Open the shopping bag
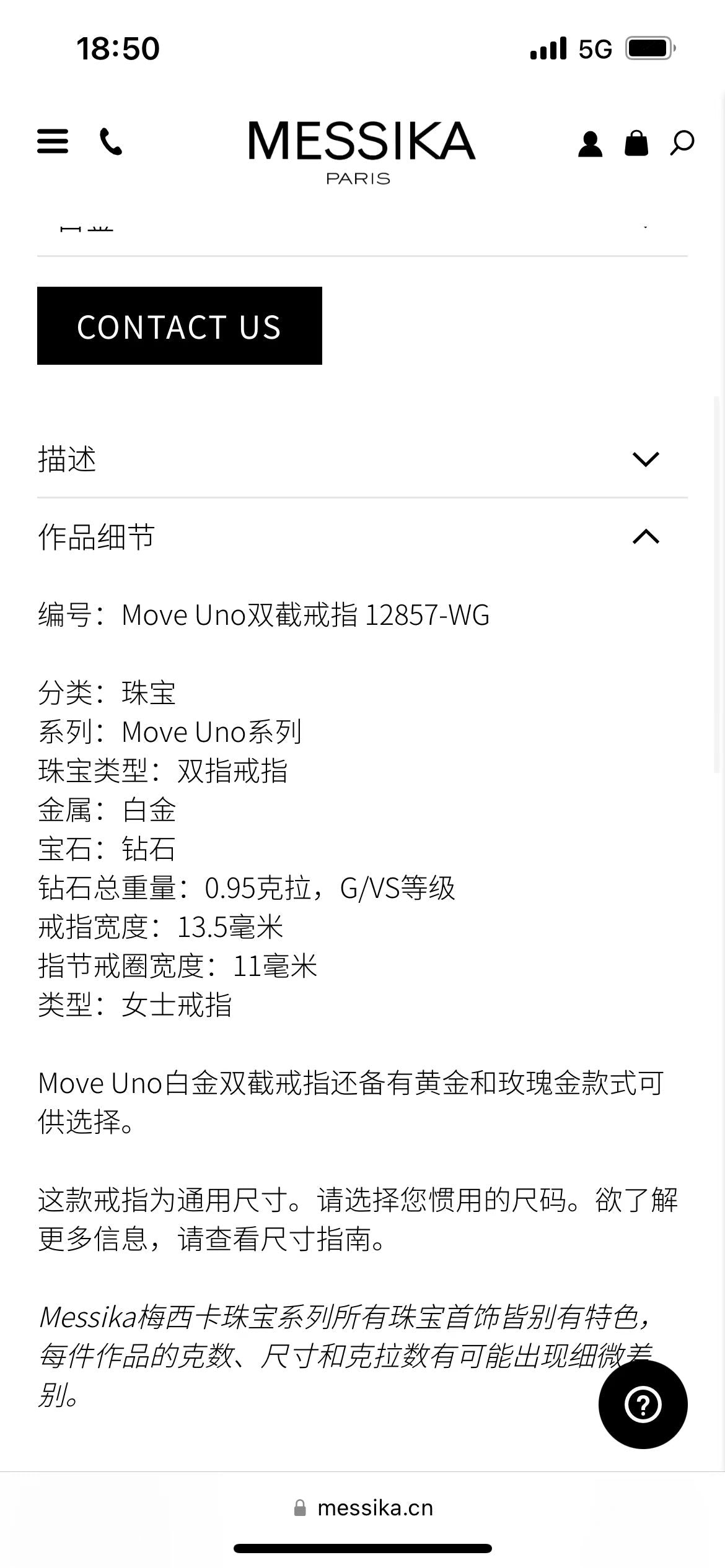This screenshot has height=1568, width=725. click(x=636, y=143)
